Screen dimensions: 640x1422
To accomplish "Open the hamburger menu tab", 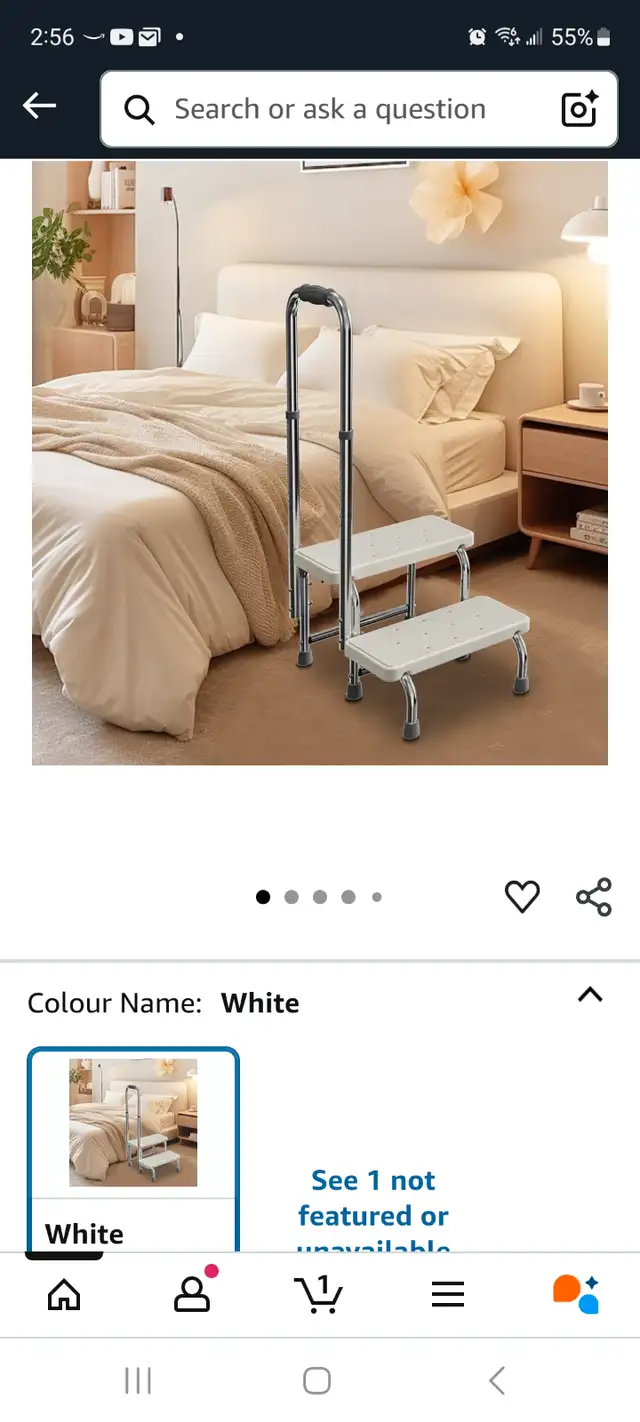I will (x=448, y=1295).
